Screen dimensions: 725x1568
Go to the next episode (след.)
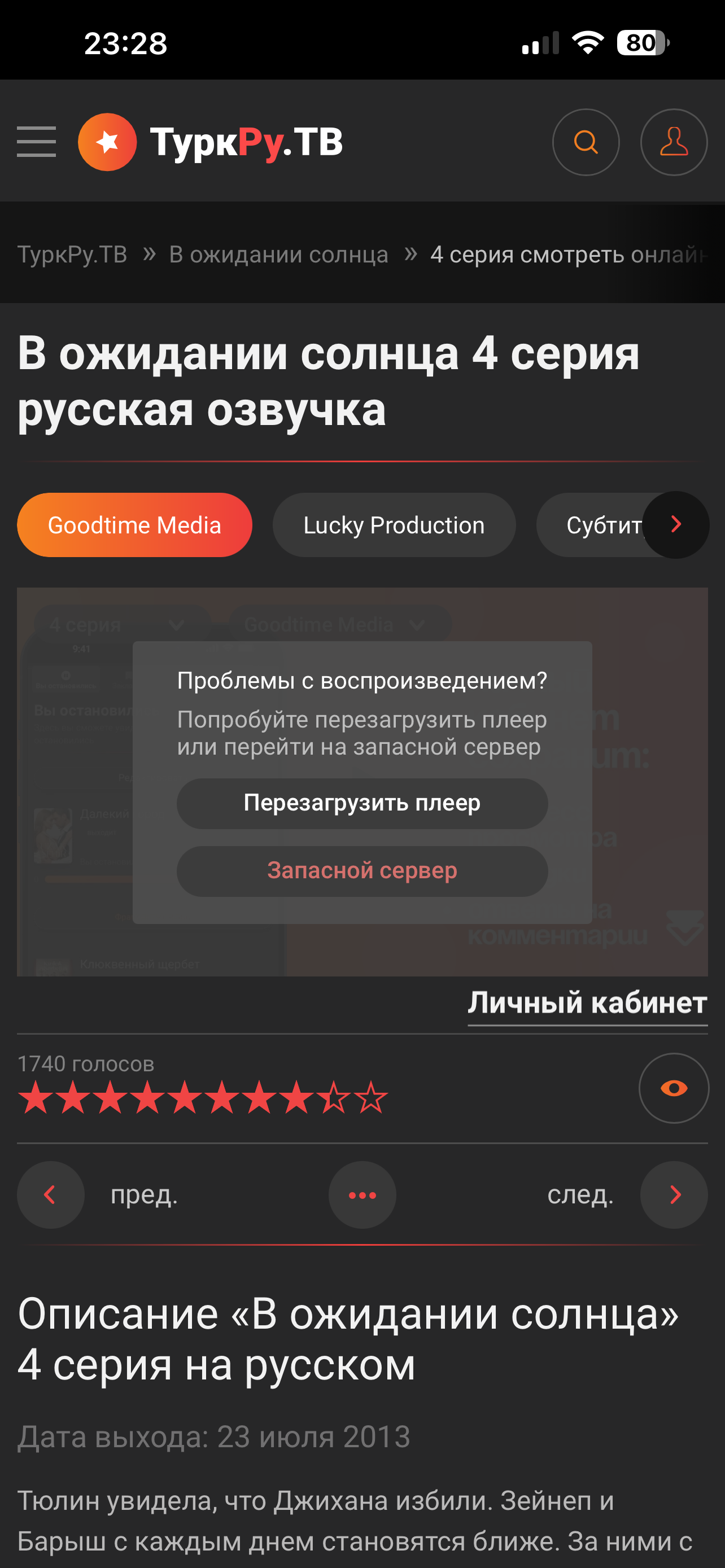(x=673, y=1194)
